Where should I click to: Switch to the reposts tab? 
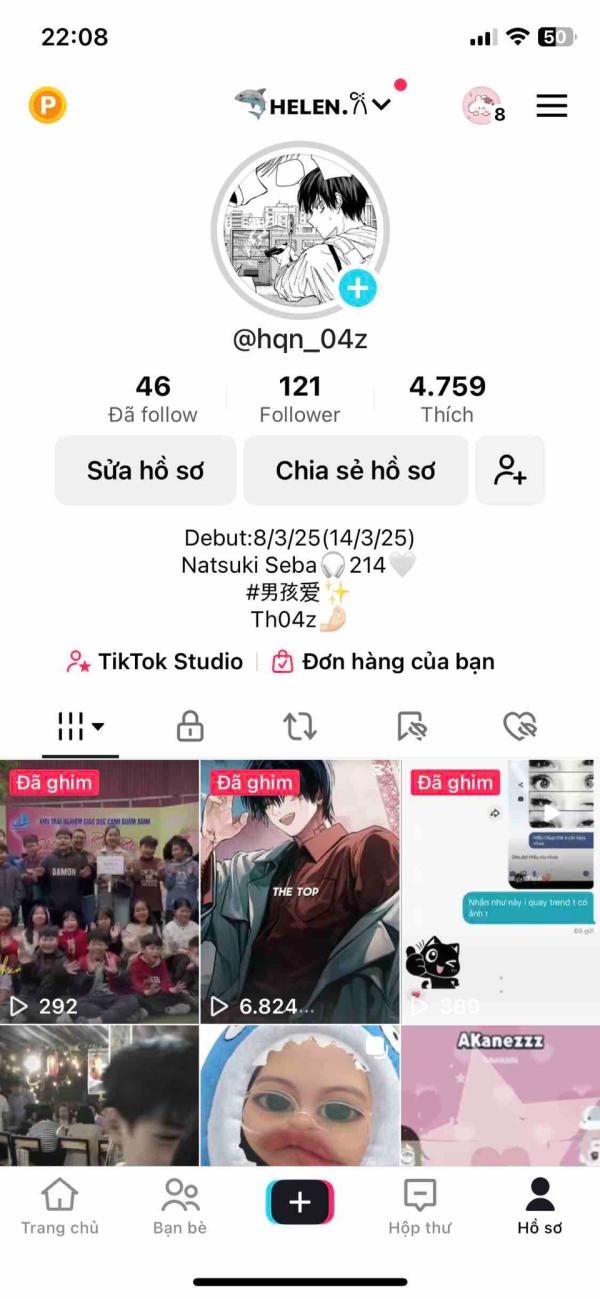300,726
